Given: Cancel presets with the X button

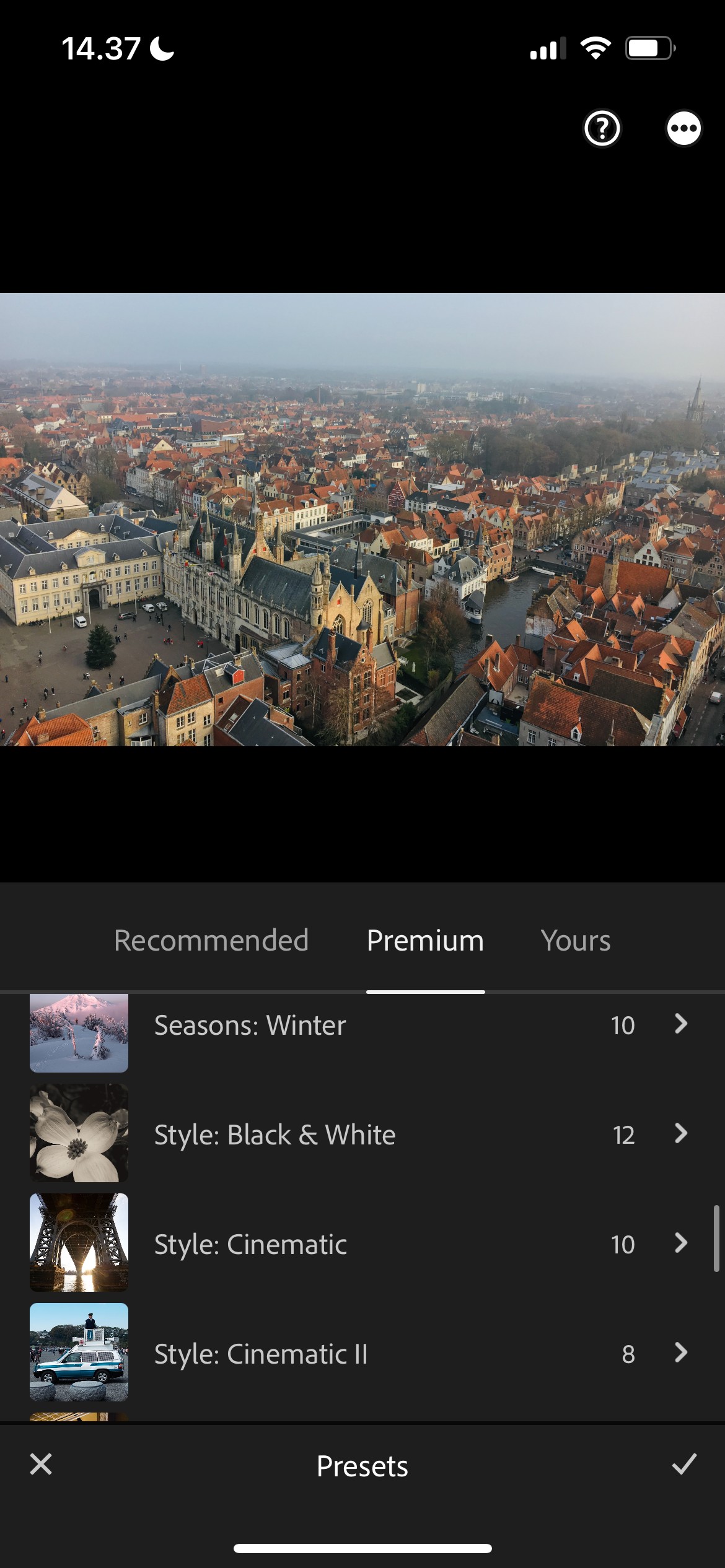Looking at the screenshot, I should (x=41, y=1465).
